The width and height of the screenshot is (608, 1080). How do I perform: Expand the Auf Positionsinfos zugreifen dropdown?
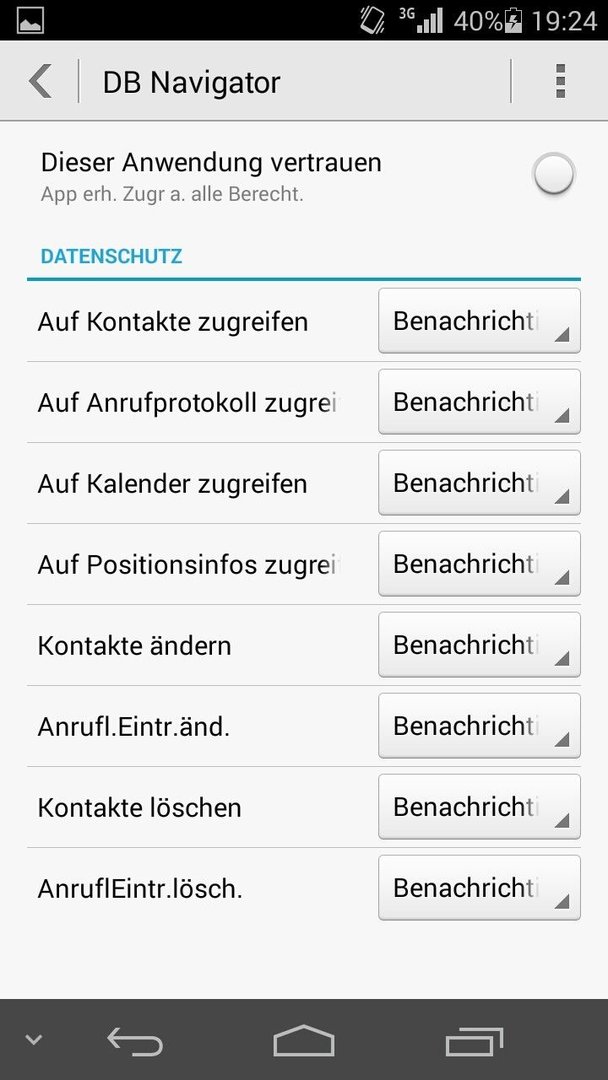tap(479, 564)
